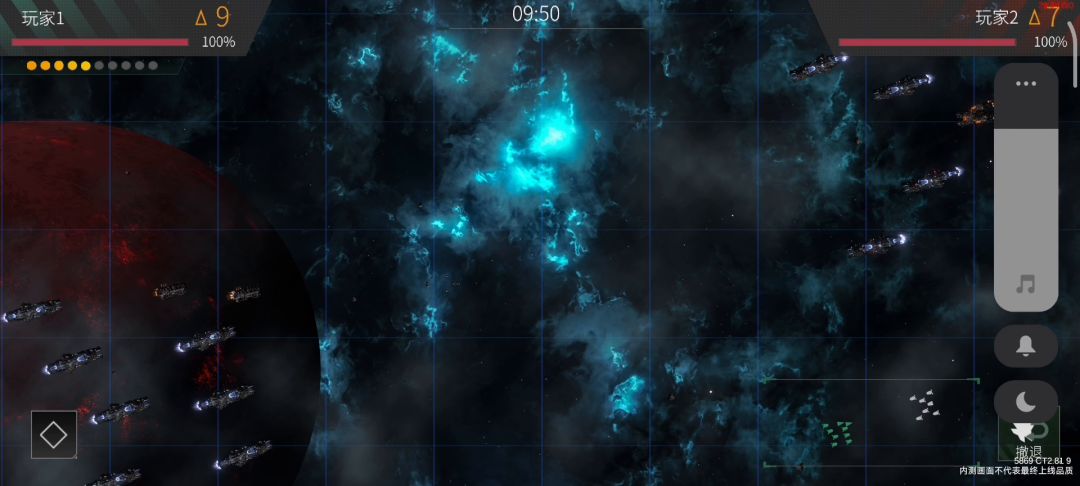Tap the fleet minimap panel

coord(870,422)
